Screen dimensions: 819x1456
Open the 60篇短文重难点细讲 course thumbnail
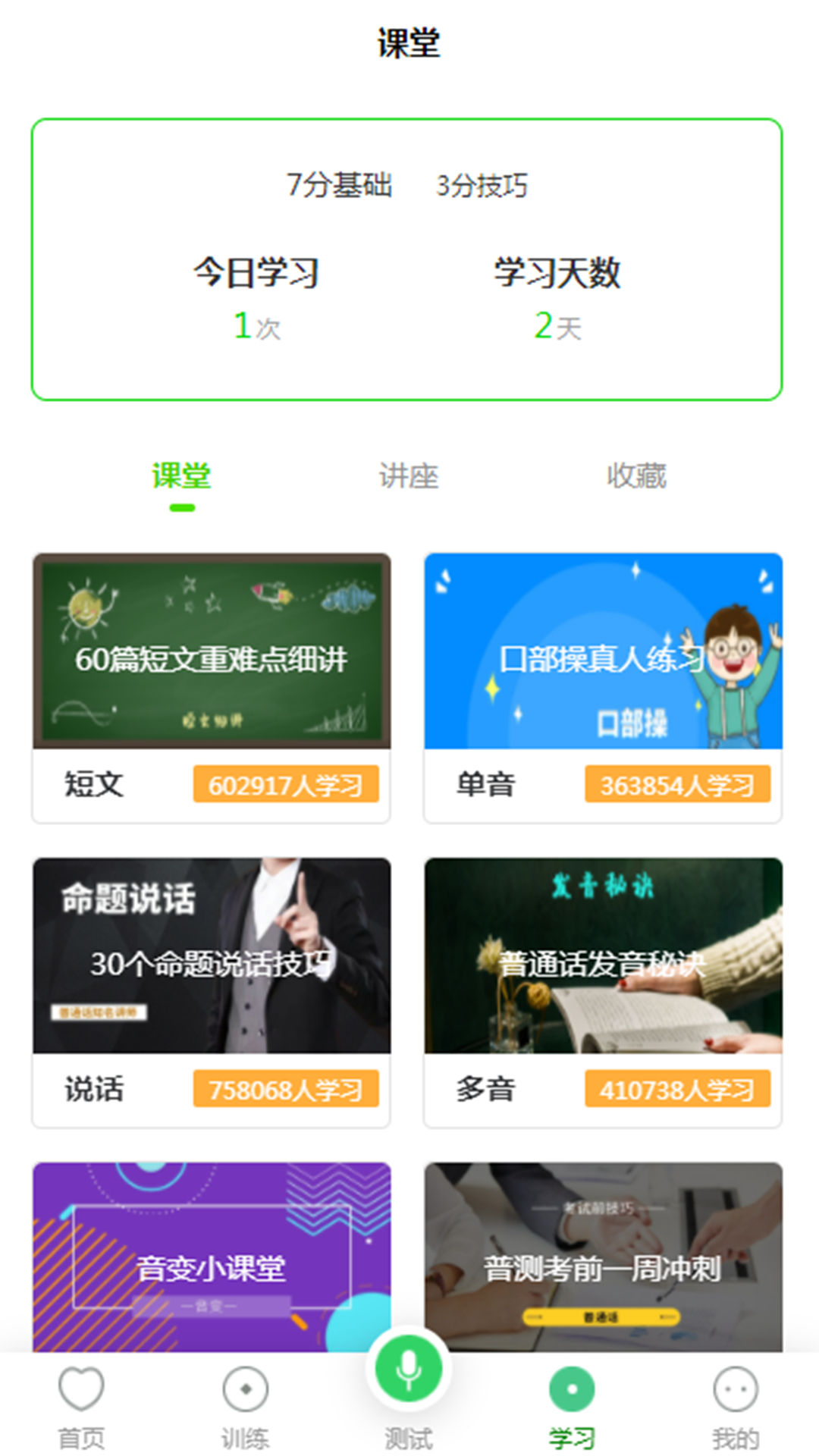click(212, 652)
